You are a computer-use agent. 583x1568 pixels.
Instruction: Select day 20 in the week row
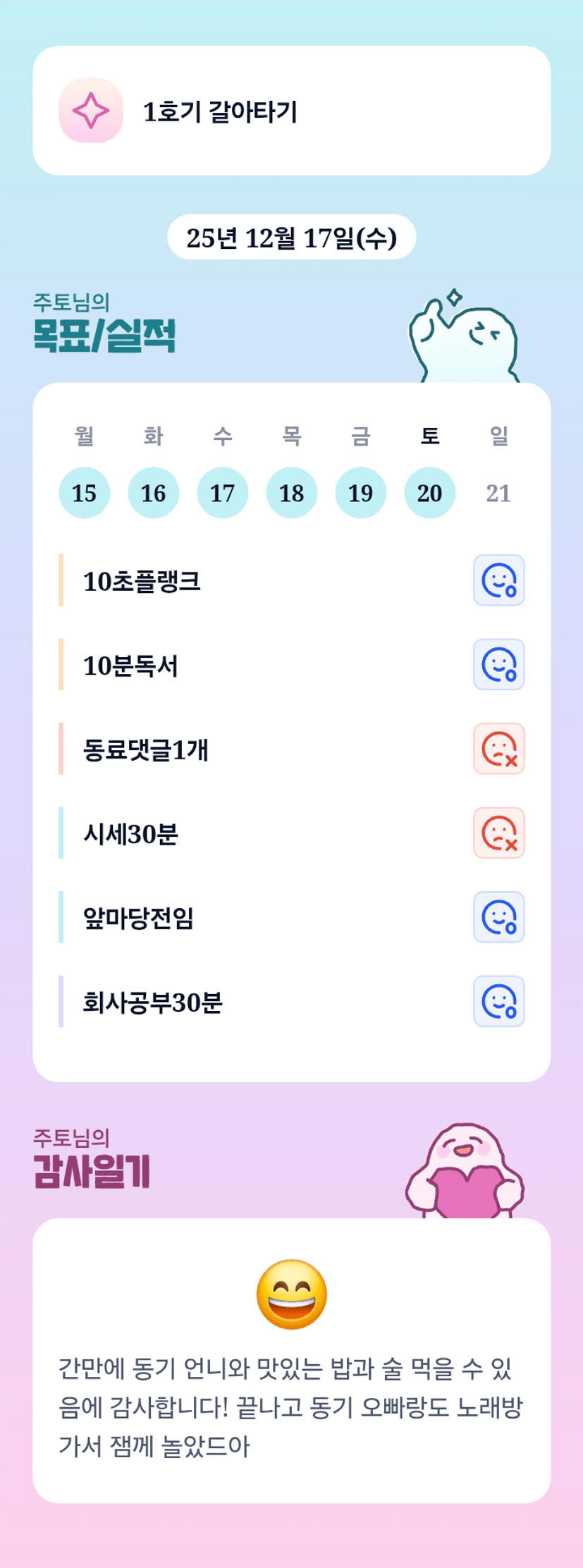(x=429, y=493)
